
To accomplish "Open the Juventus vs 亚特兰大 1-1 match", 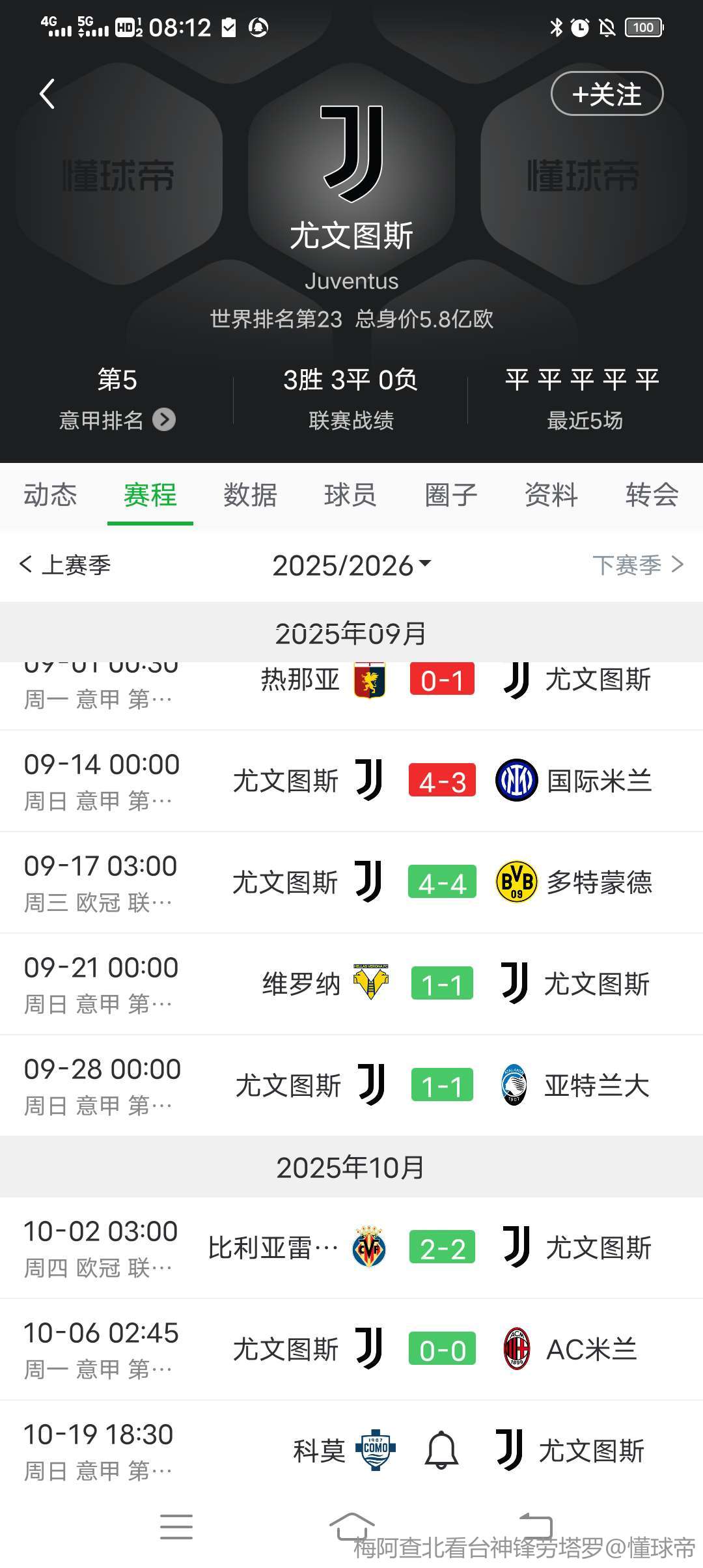I will pos(442,1085).
